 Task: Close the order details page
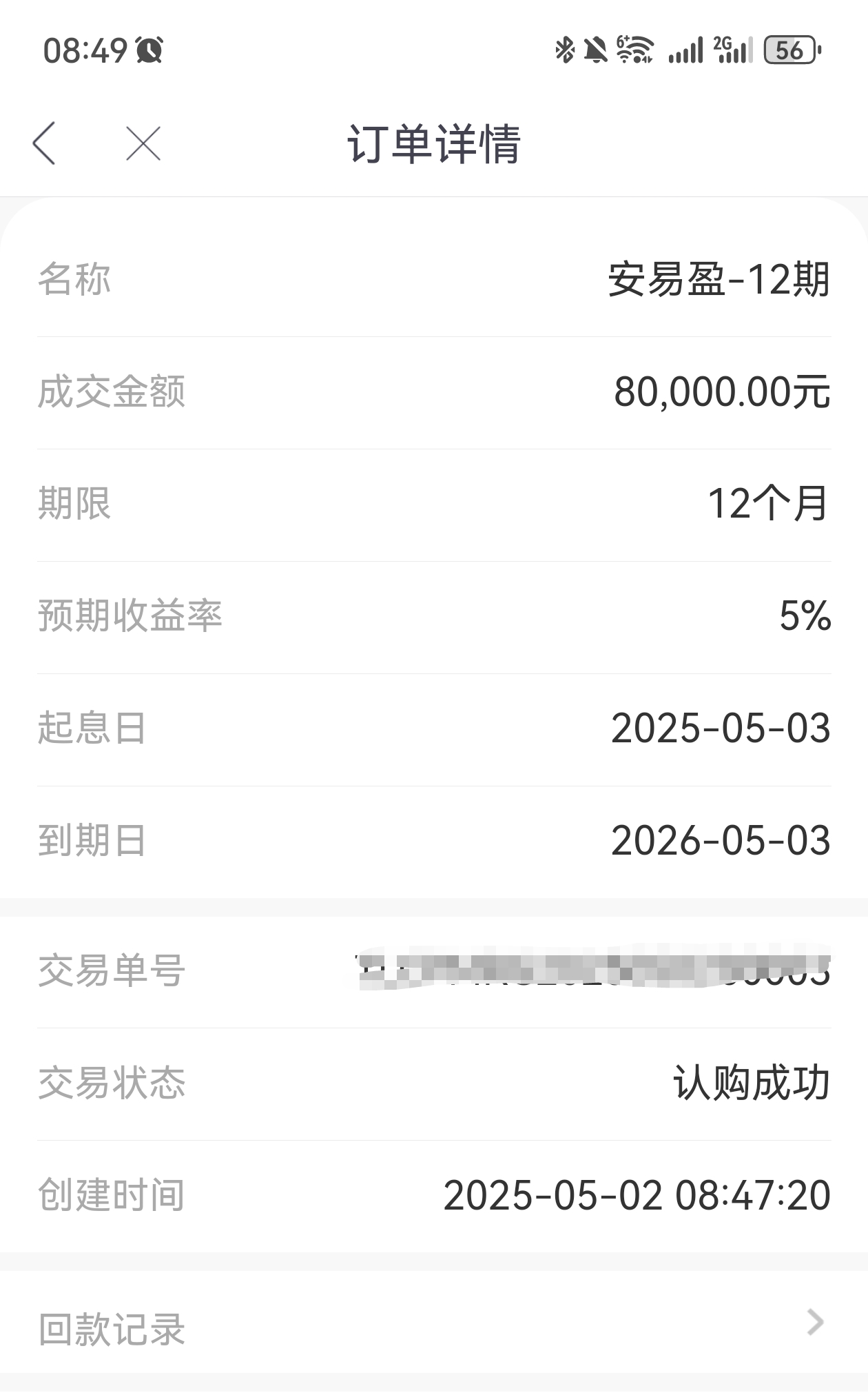(x=143, y=143)
